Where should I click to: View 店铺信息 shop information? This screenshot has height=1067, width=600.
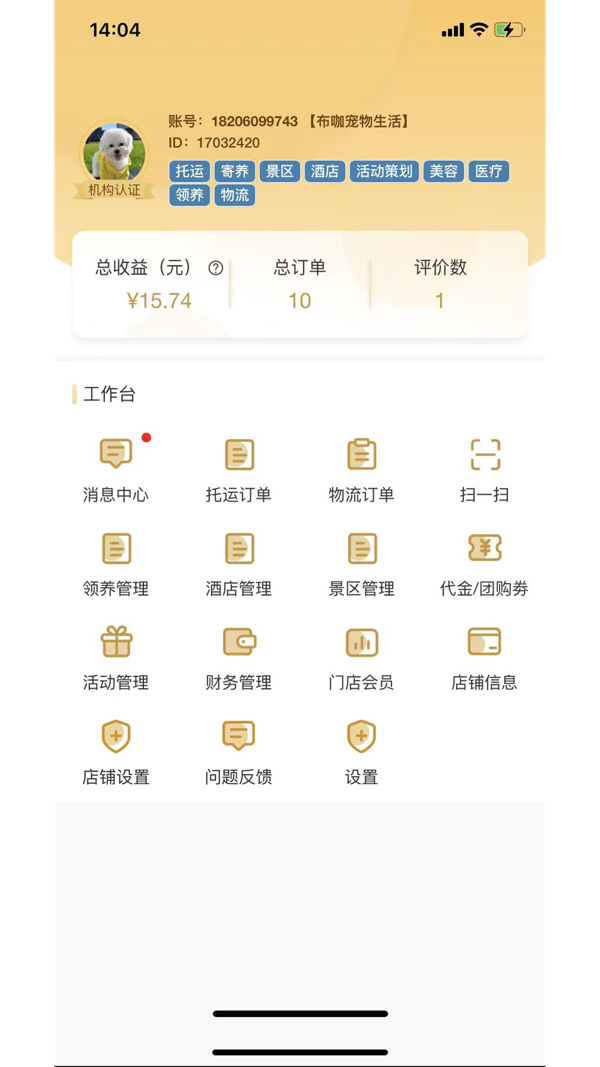pos(485,656)
